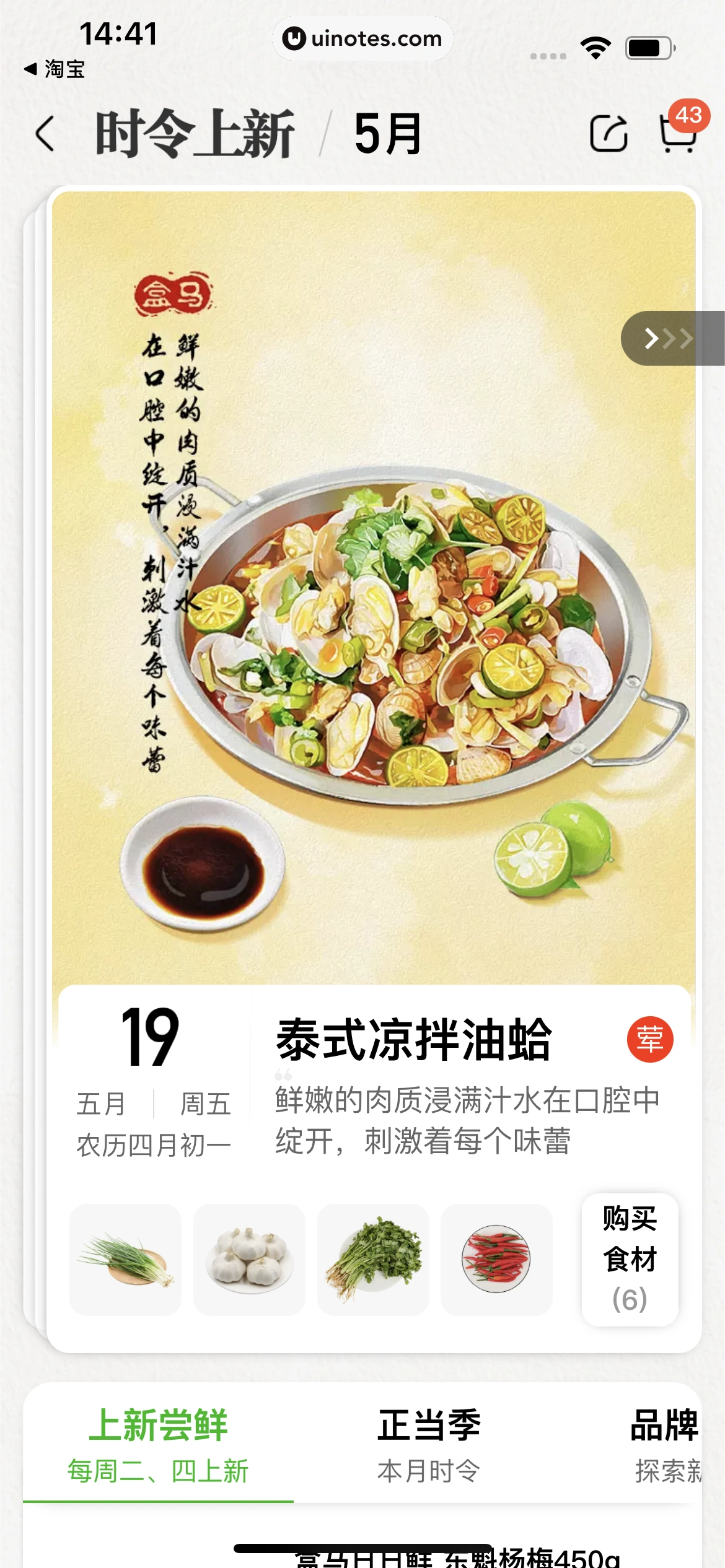Go back with the top-left arrow
725x1568 pixels.
[45, 133]
